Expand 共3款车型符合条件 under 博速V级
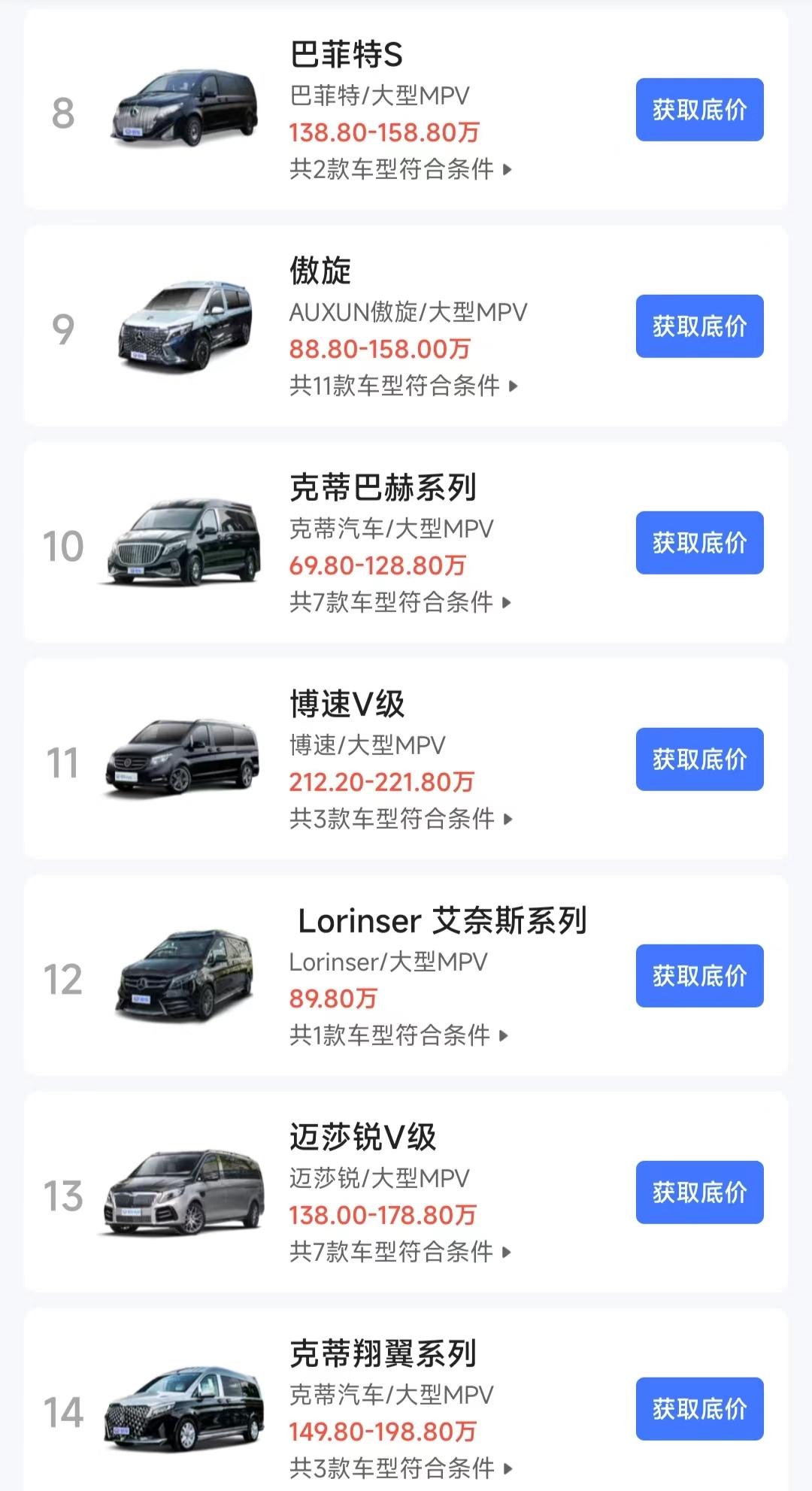Viewport: 812px width, 1491px height. tap(401, 819)
